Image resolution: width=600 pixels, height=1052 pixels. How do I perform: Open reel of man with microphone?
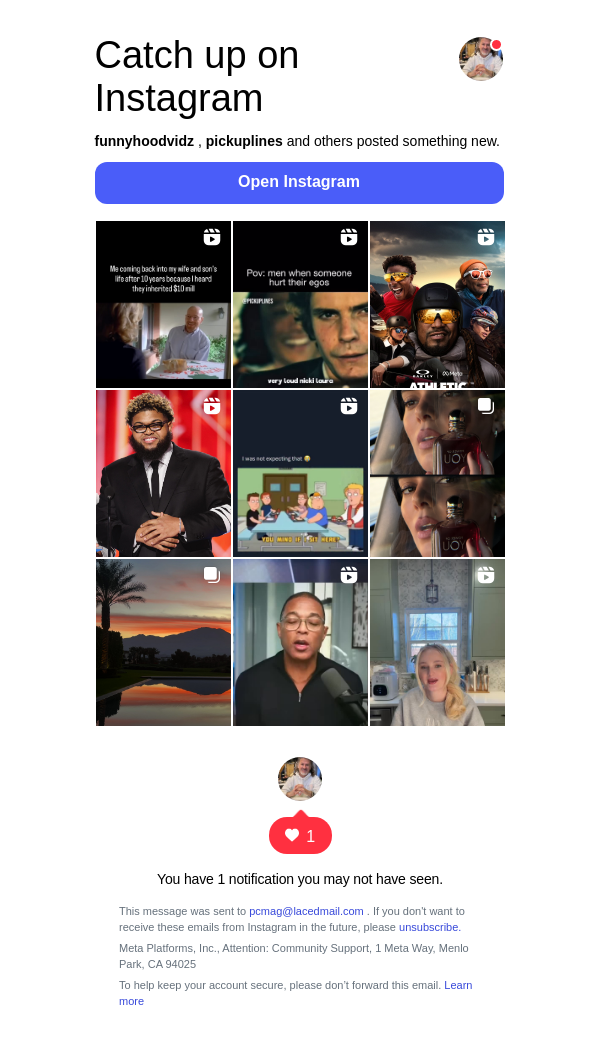point(300,642)
